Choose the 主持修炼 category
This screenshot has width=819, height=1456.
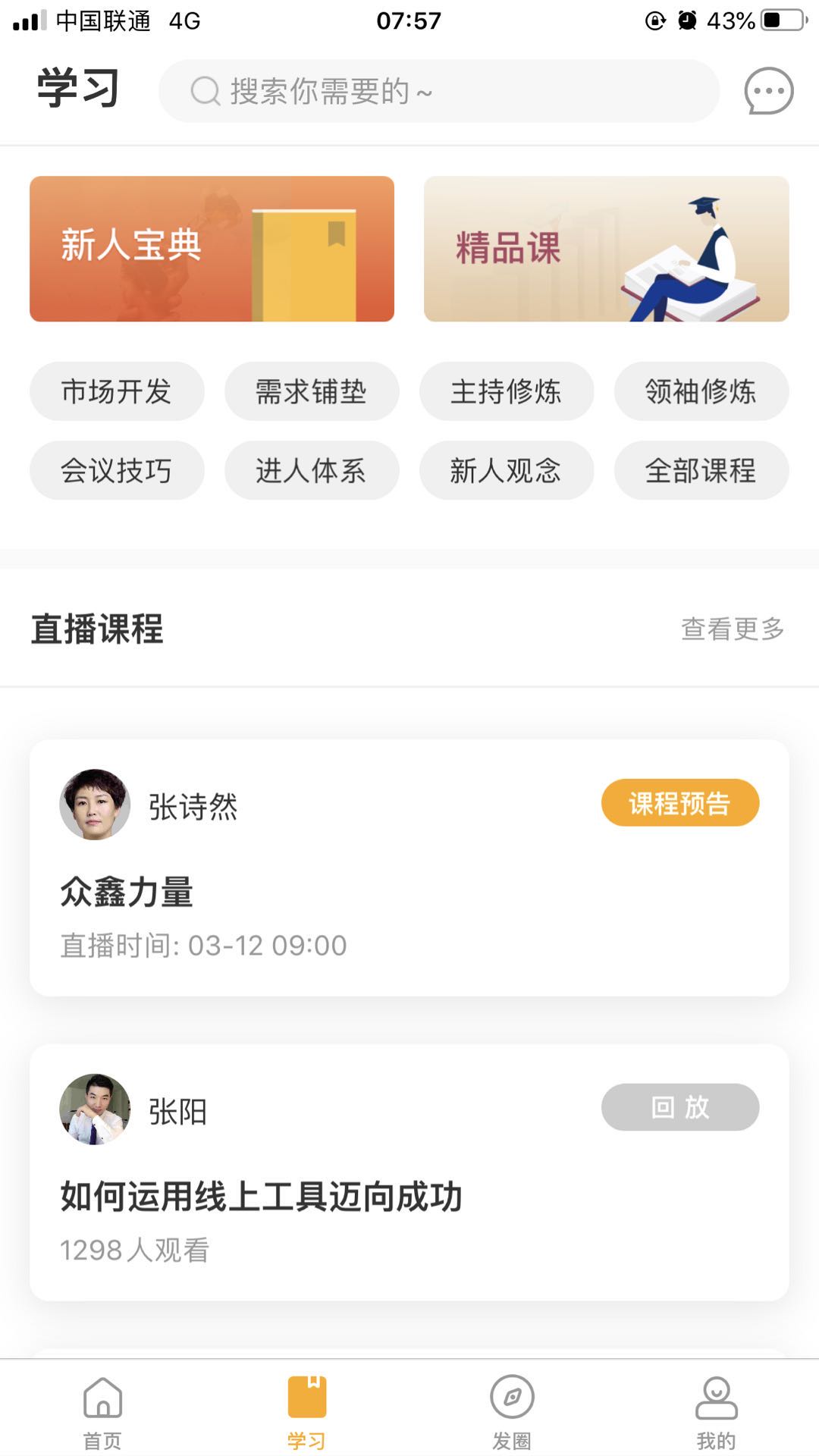[507, 391]
